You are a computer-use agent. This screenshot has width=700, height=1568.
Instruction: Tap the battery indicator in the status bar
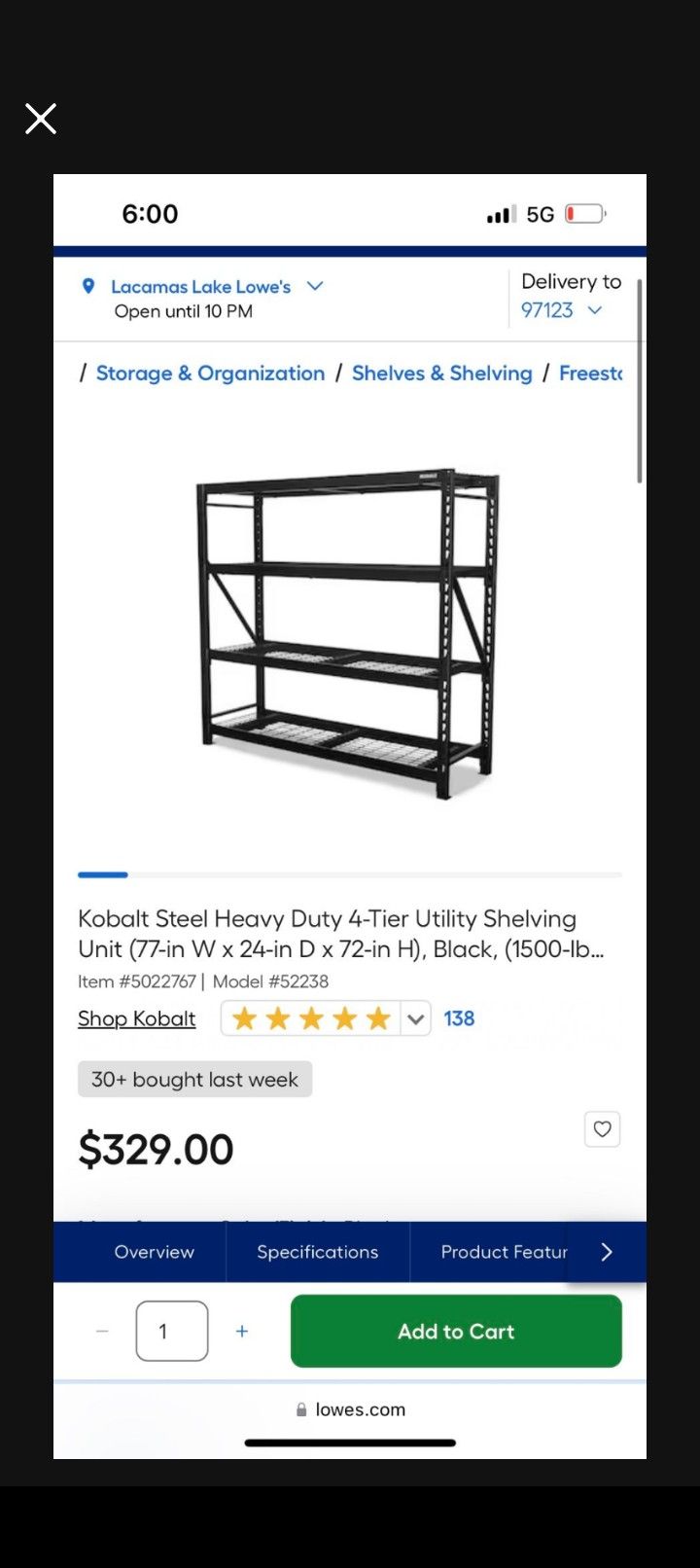click(582, 213)
